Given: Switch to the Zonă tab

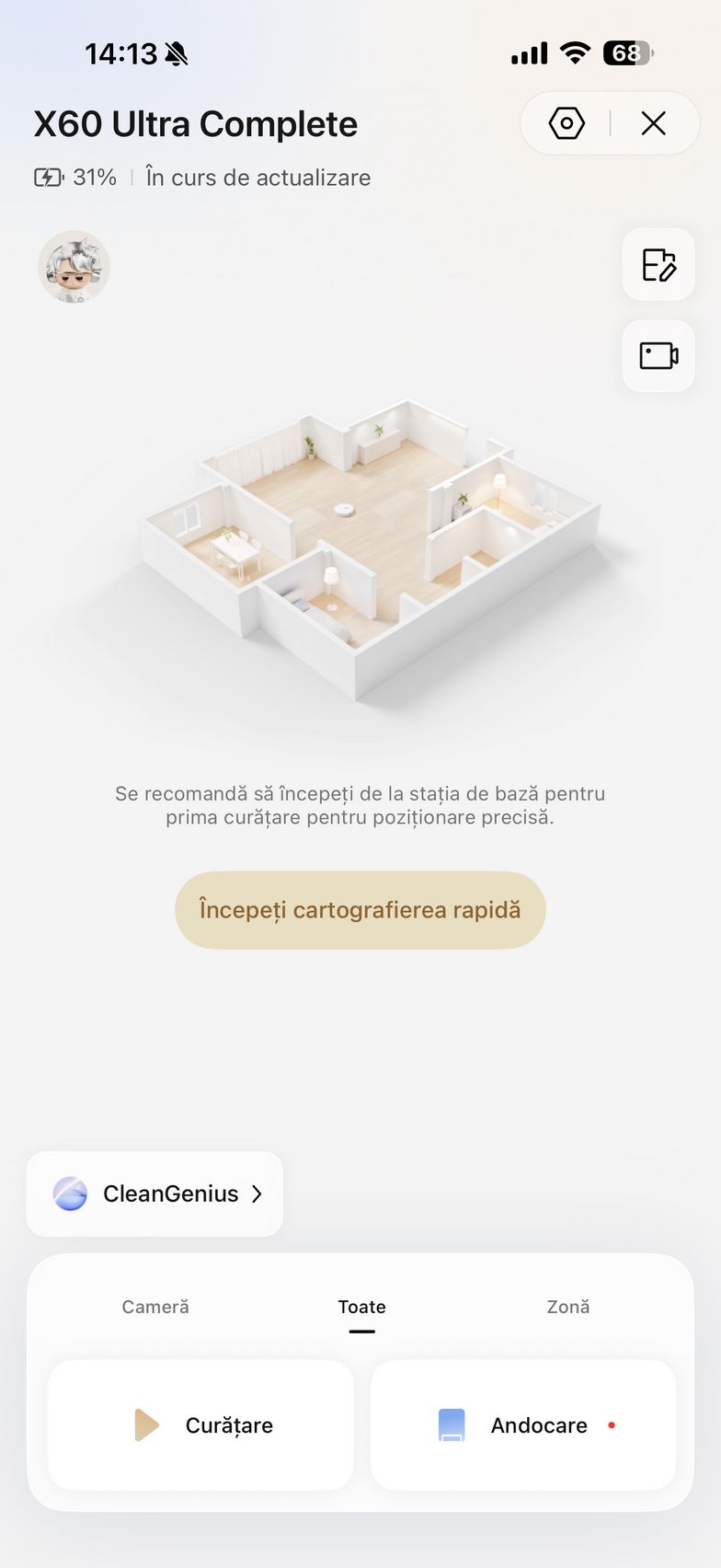Looking at the screenshot, I should (568, 1307).
